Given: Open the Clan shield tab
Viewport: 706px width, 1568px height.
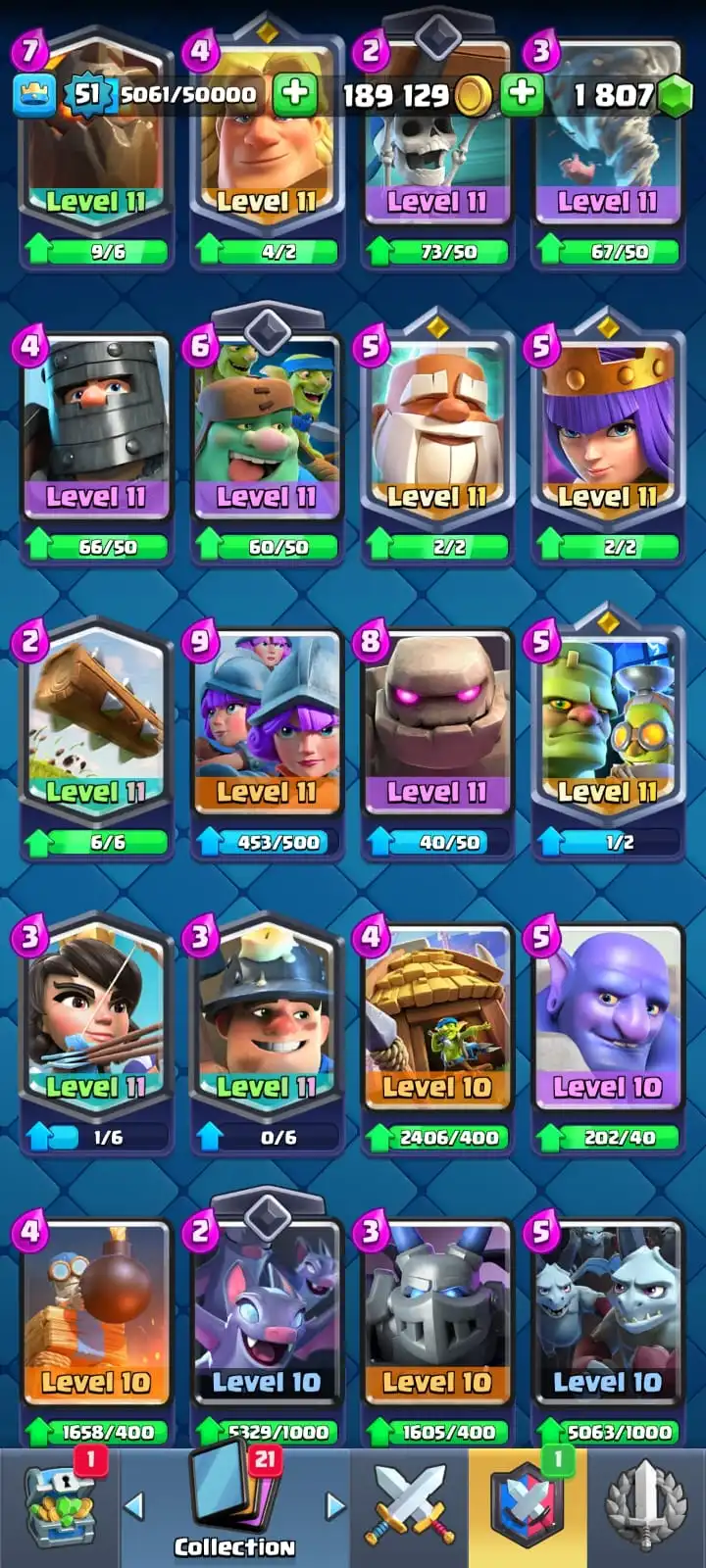Looking at the screenshot, I should click(527, 1509).
